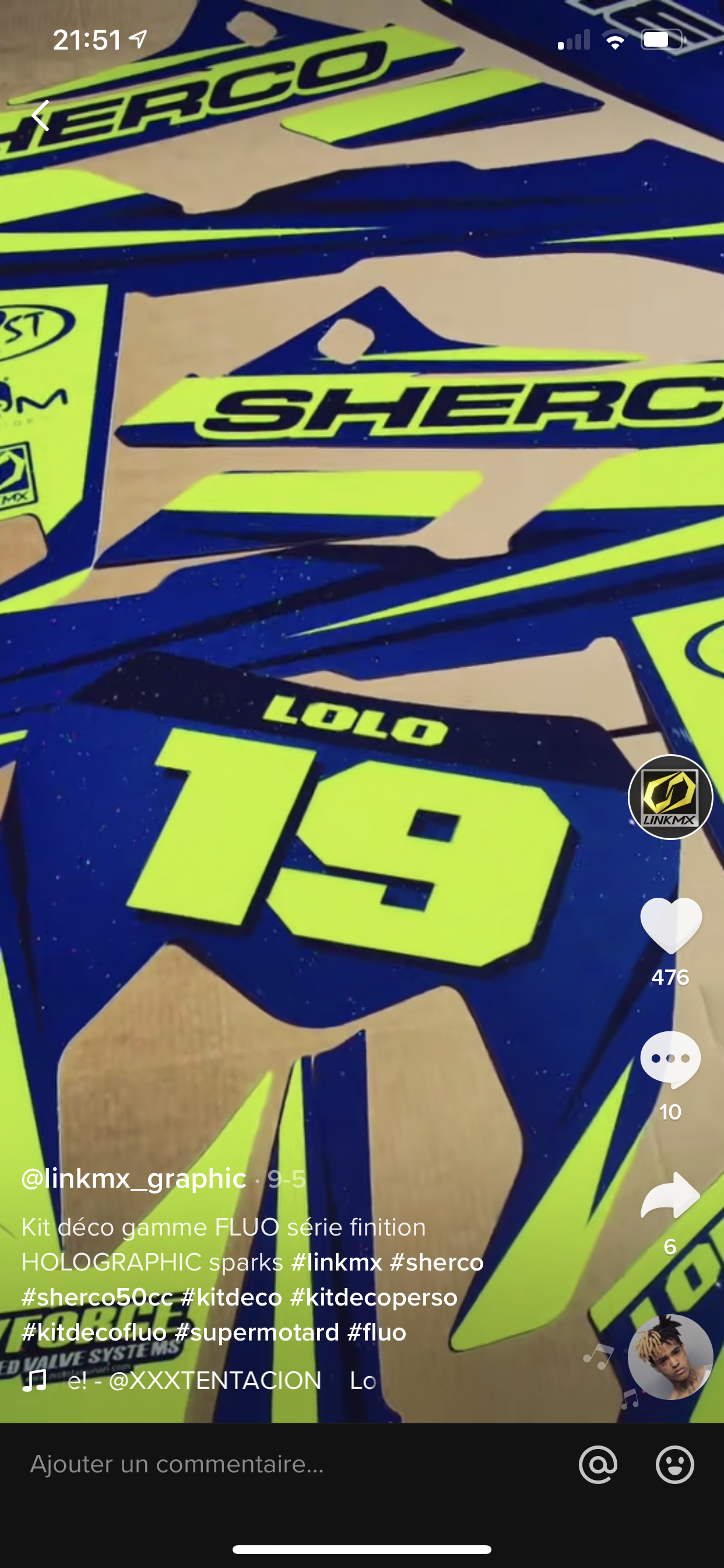Open the #kitdeco hashtag
The image size is (724, 1568).
[231, 1297]
